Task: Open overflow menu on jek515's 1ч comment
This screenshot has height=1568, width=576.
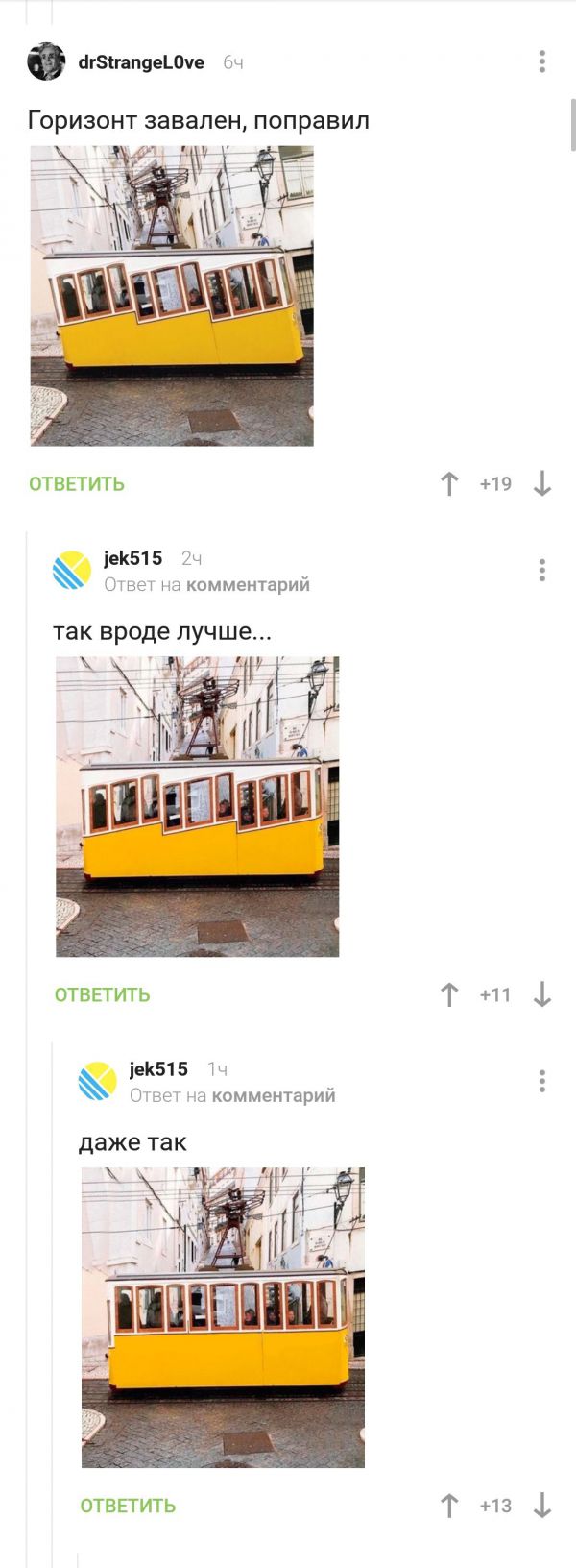Action: (542, 1082)
